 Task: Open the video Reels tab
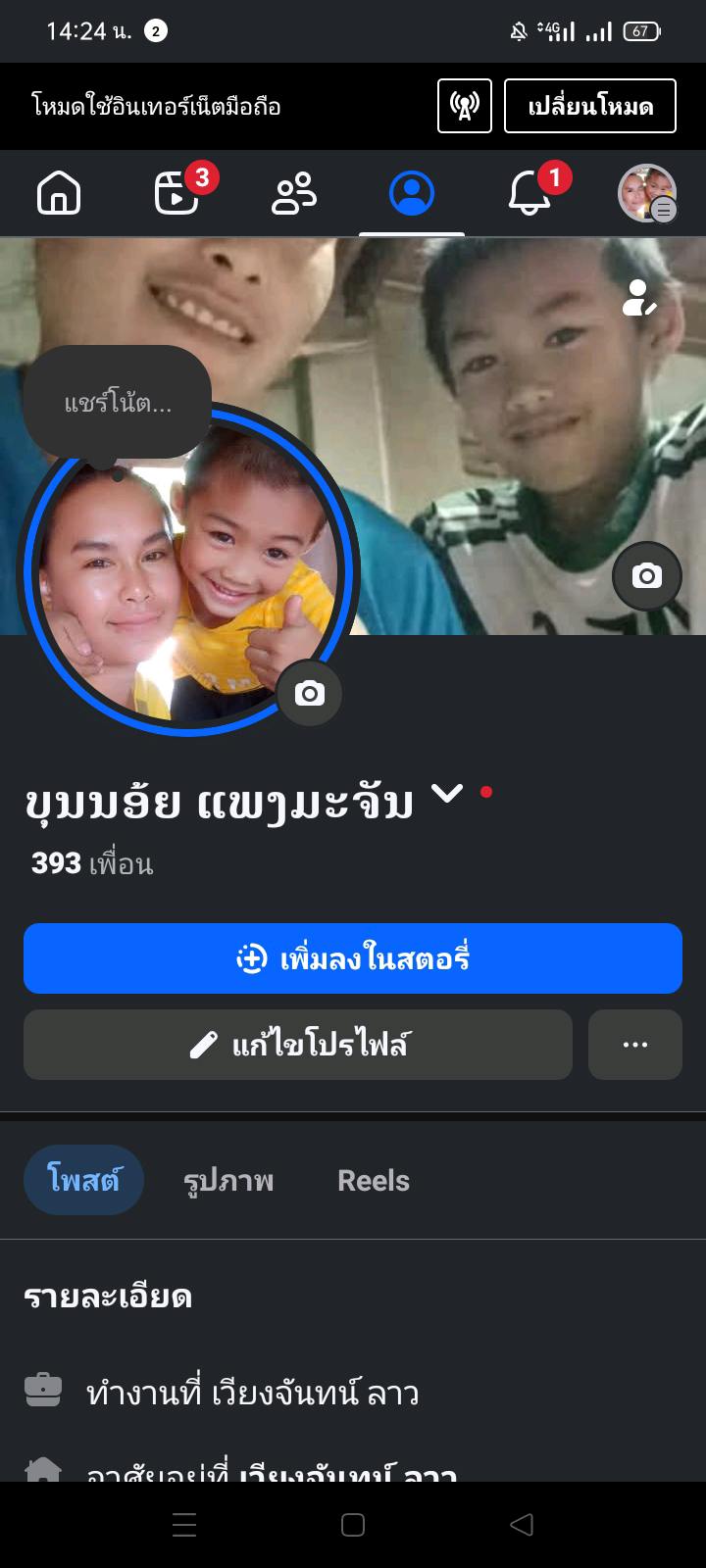point(177,192)
